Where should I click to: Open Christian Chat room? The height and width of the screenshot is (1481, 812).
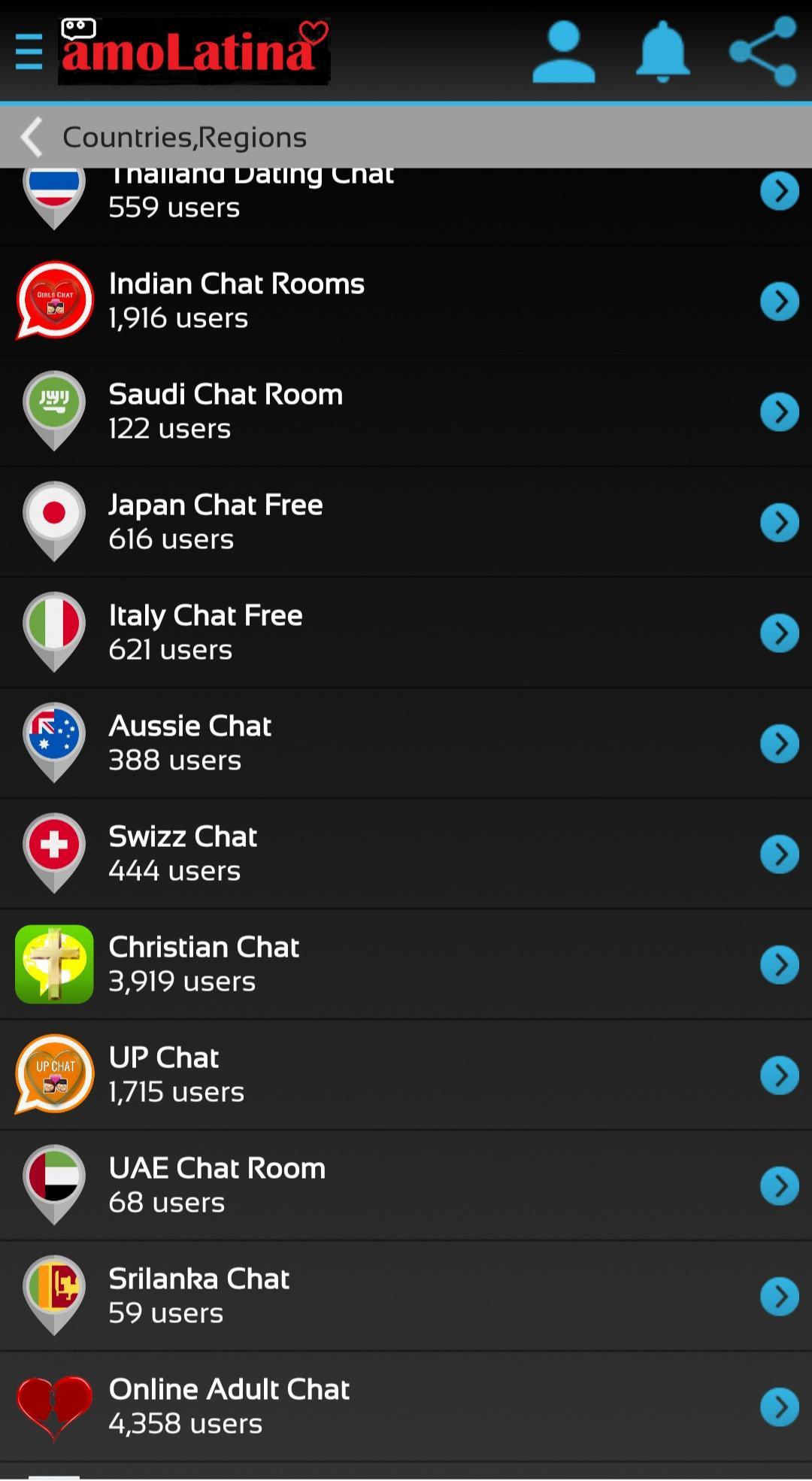(406, 964)
